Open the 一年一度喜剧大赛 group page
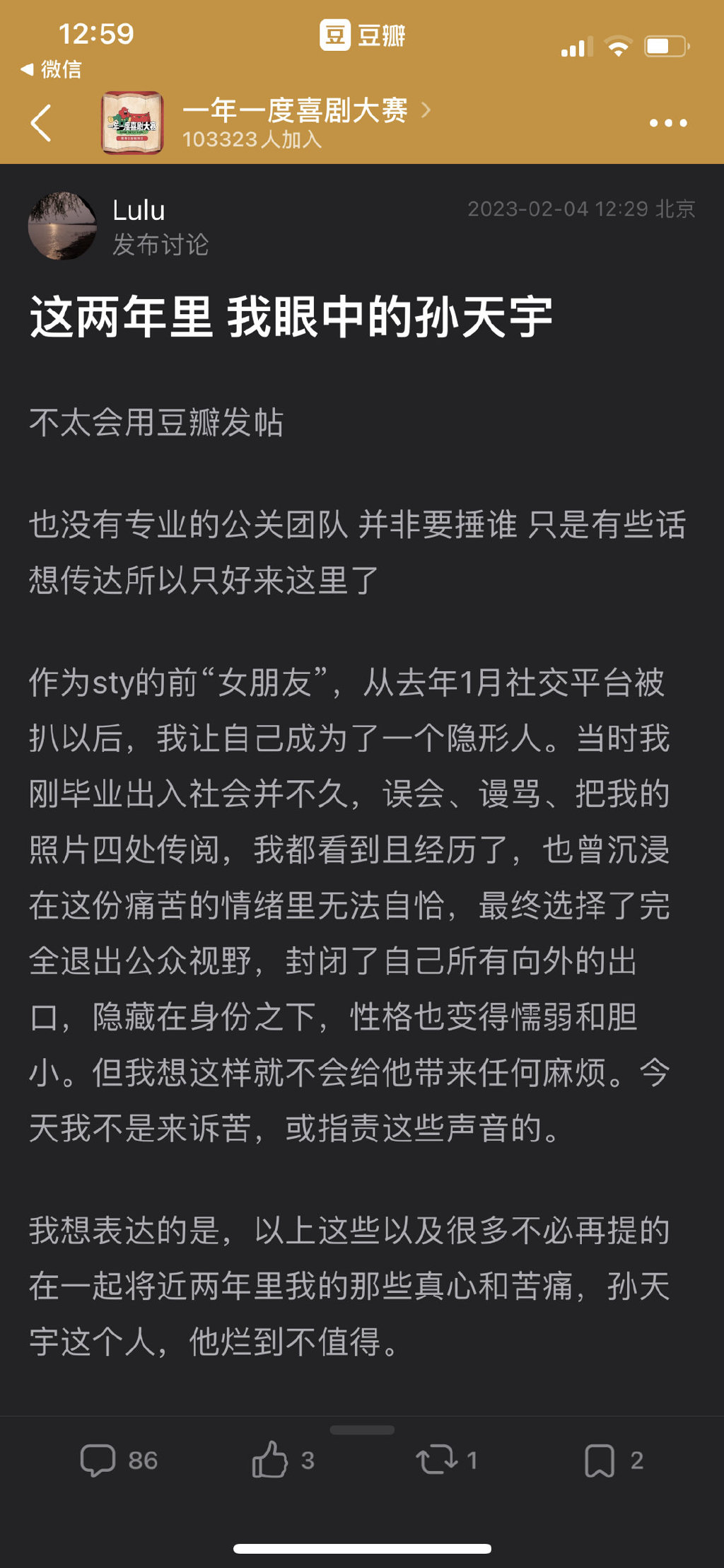 [296, 111]
